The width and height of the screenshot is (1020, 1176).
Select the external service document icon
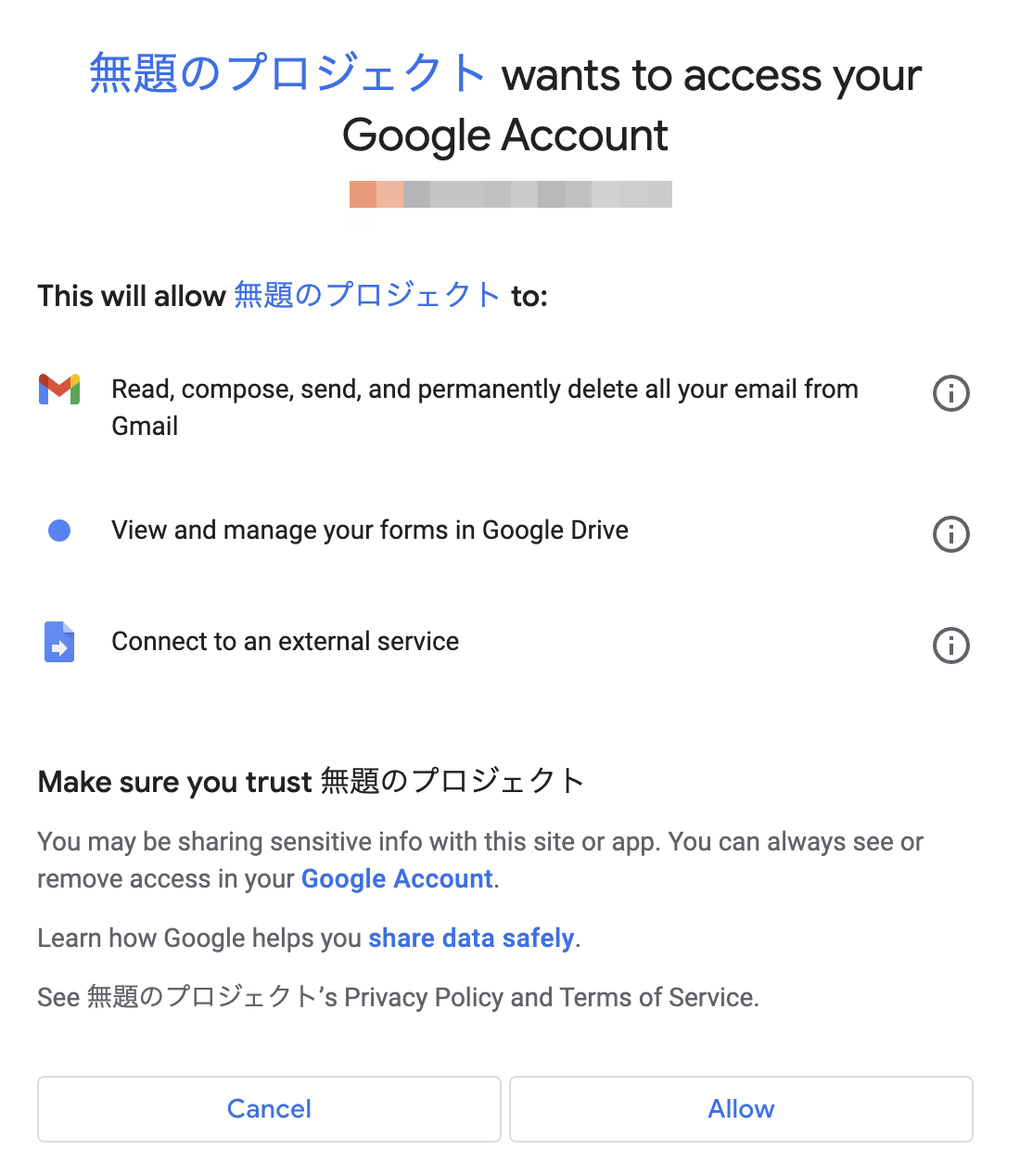[x=58, y=642]
